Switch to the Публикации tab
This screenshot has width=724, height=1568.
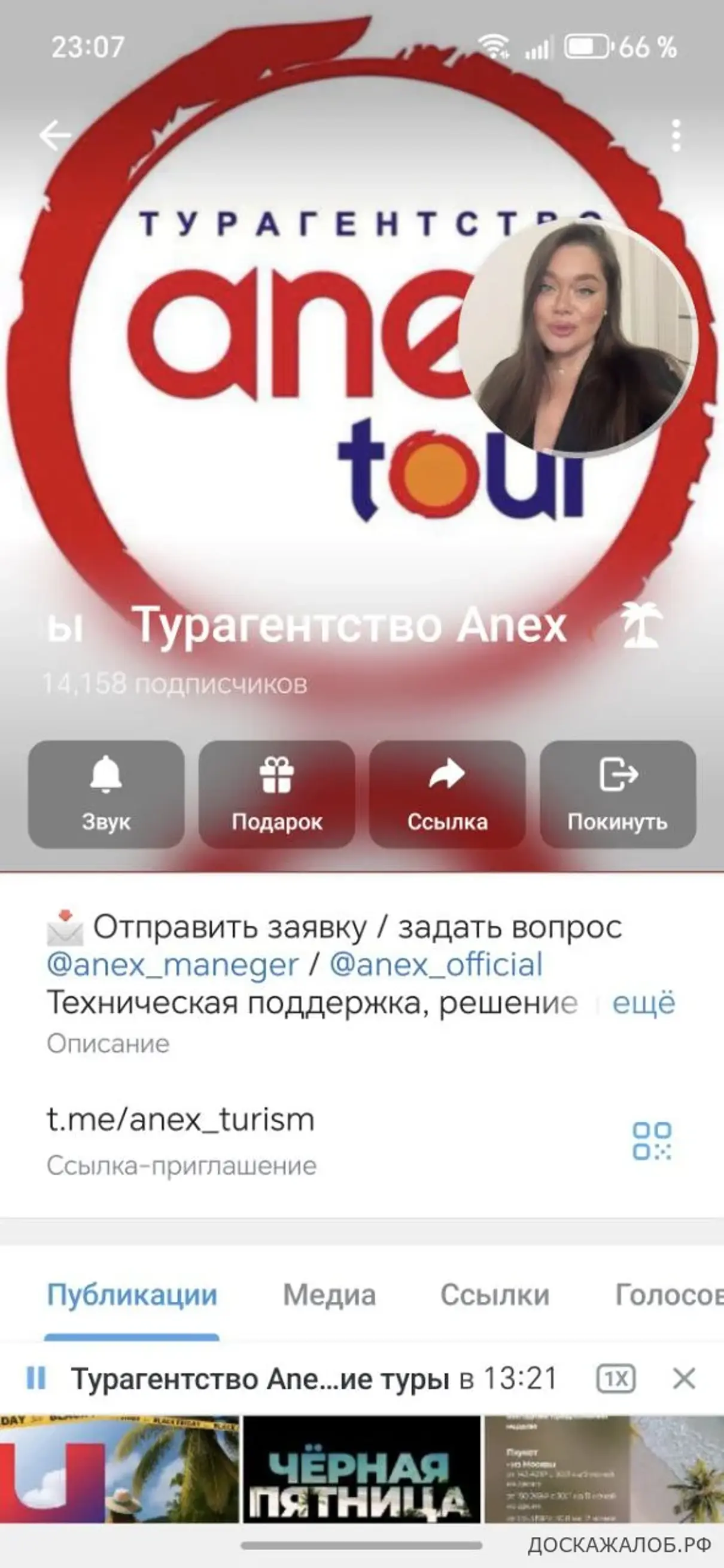[x=132, y=1294]
